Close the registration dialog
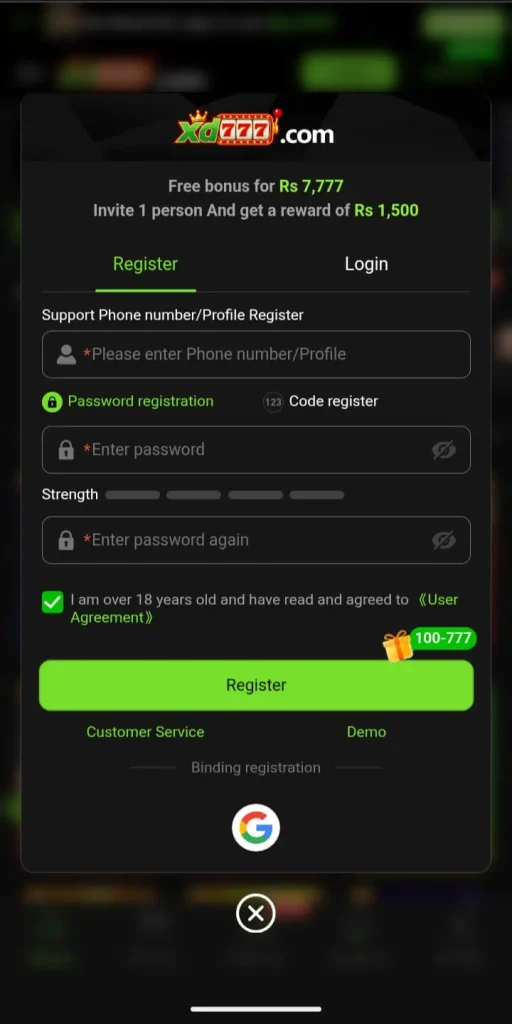Image resolution: width=512 pixels, height=1024 pixels. [256, 913]
